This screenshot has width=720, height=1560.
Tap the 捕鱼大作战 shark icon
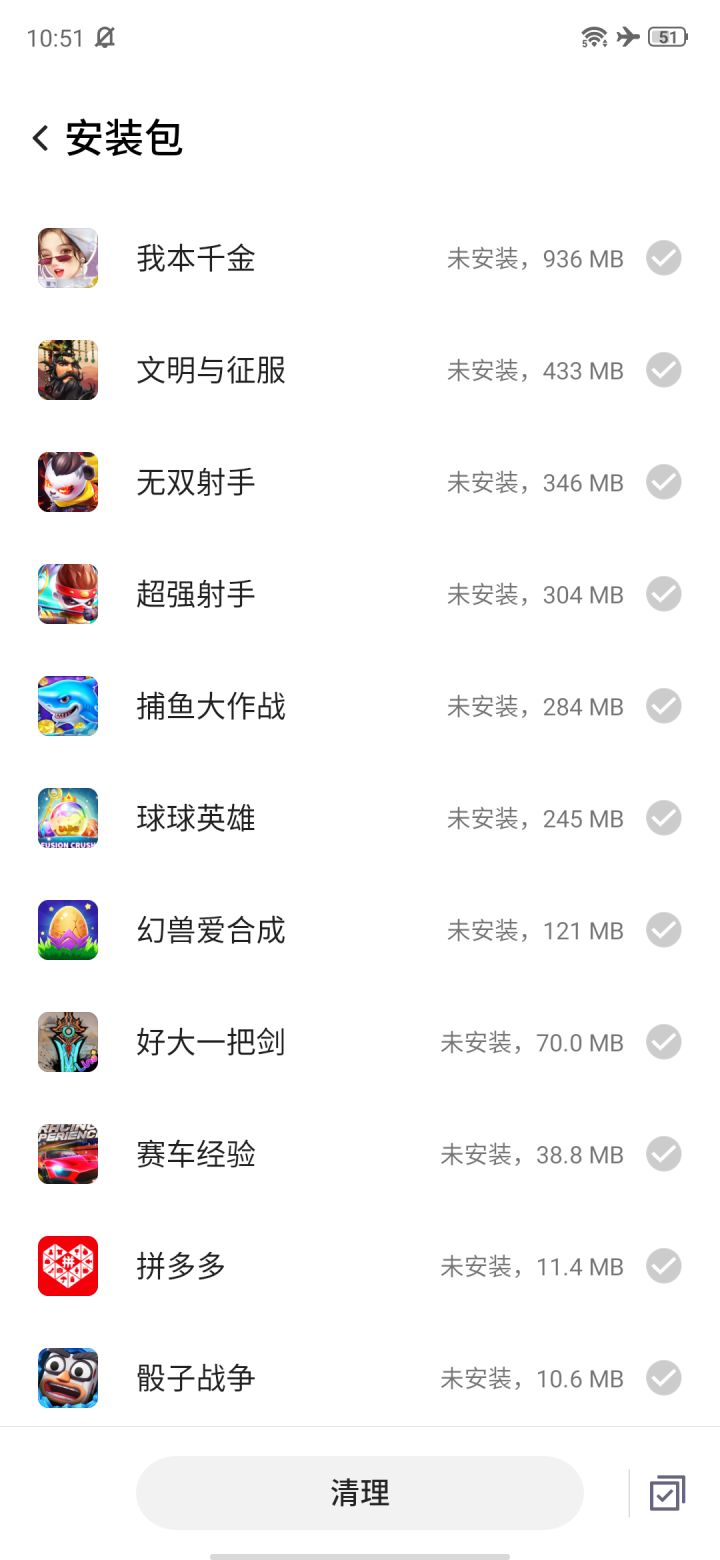(68, 706)
